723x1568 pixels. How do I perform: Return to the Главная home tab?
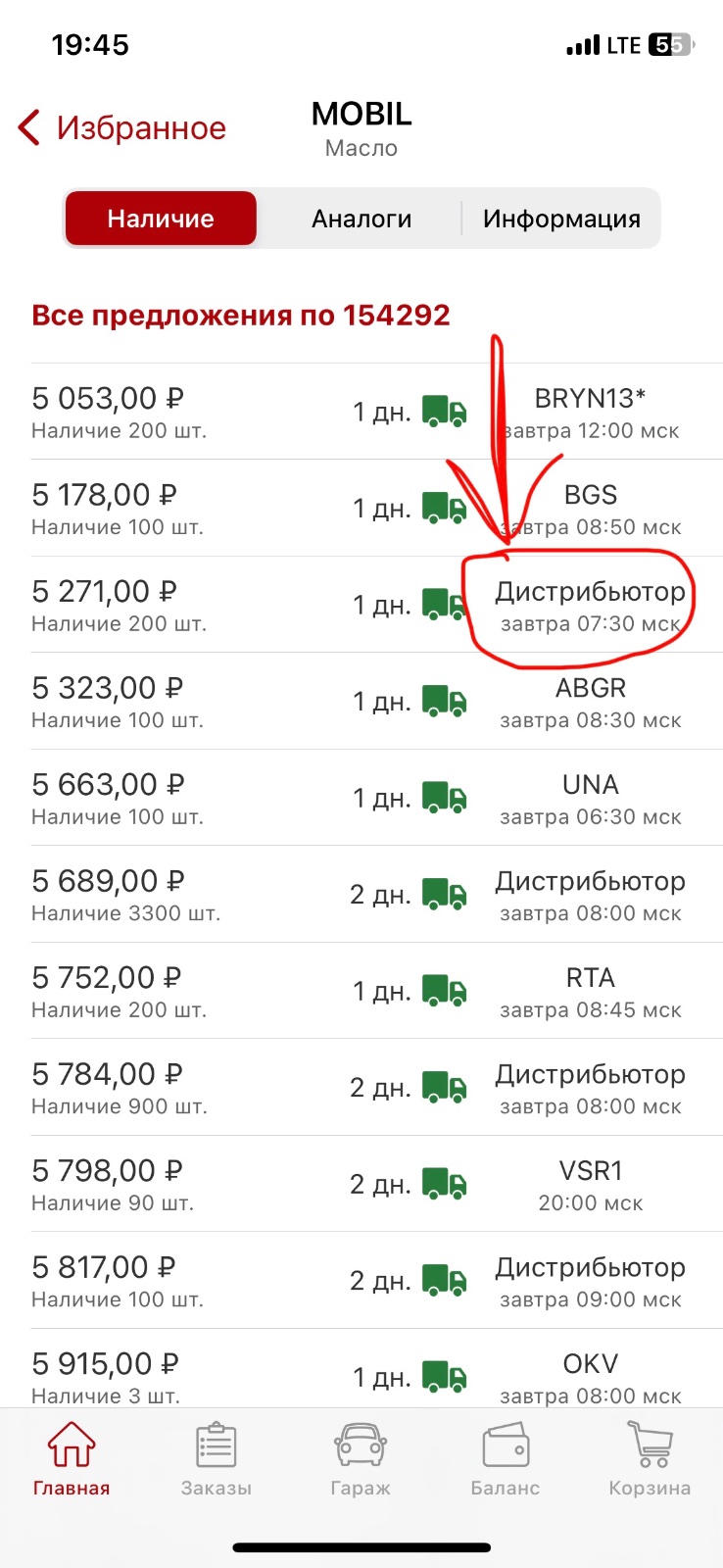pyautogui.click(x=72, y=1459)
